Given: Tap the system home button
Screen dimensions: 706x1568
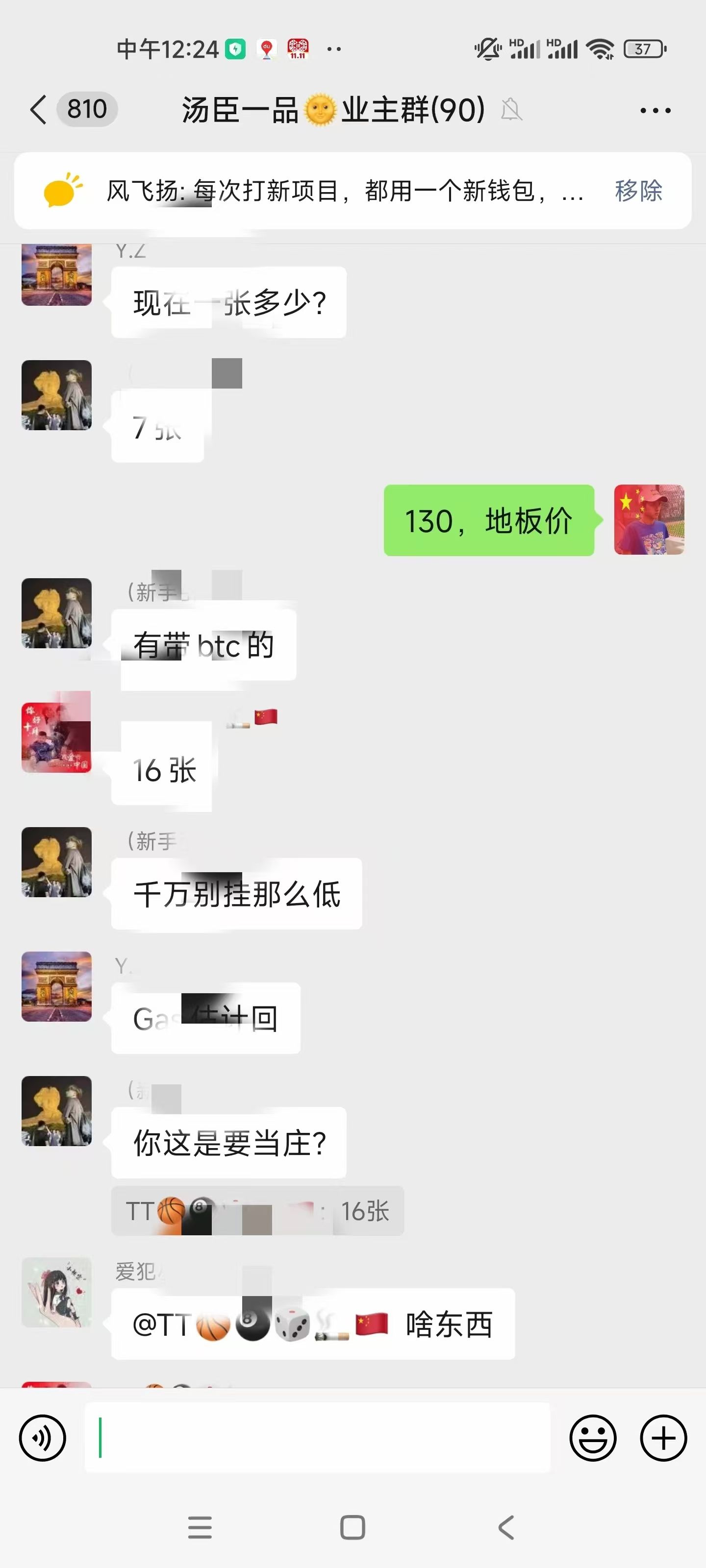Looking at the screenshot, I should click(353, 1527).
